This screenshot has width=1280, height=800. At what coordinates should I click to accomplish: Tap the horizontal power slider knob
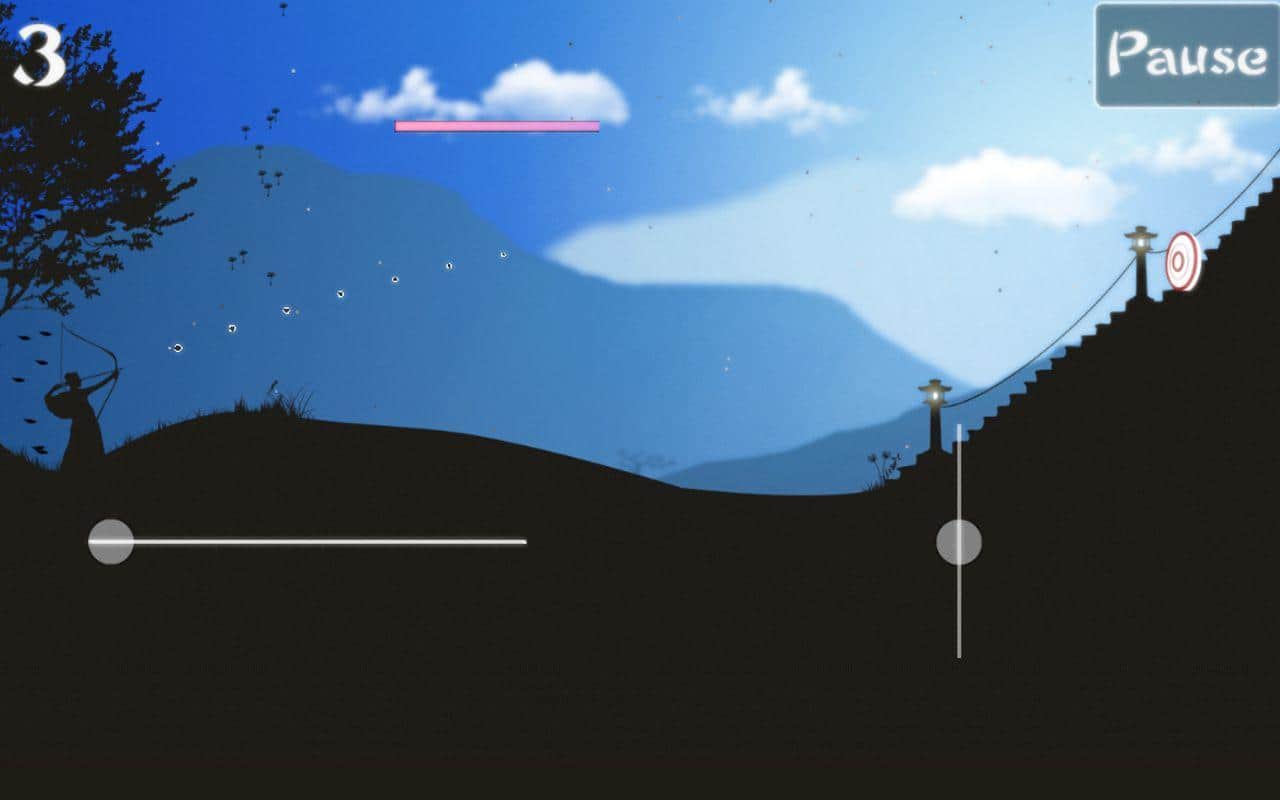pos(111,541)
